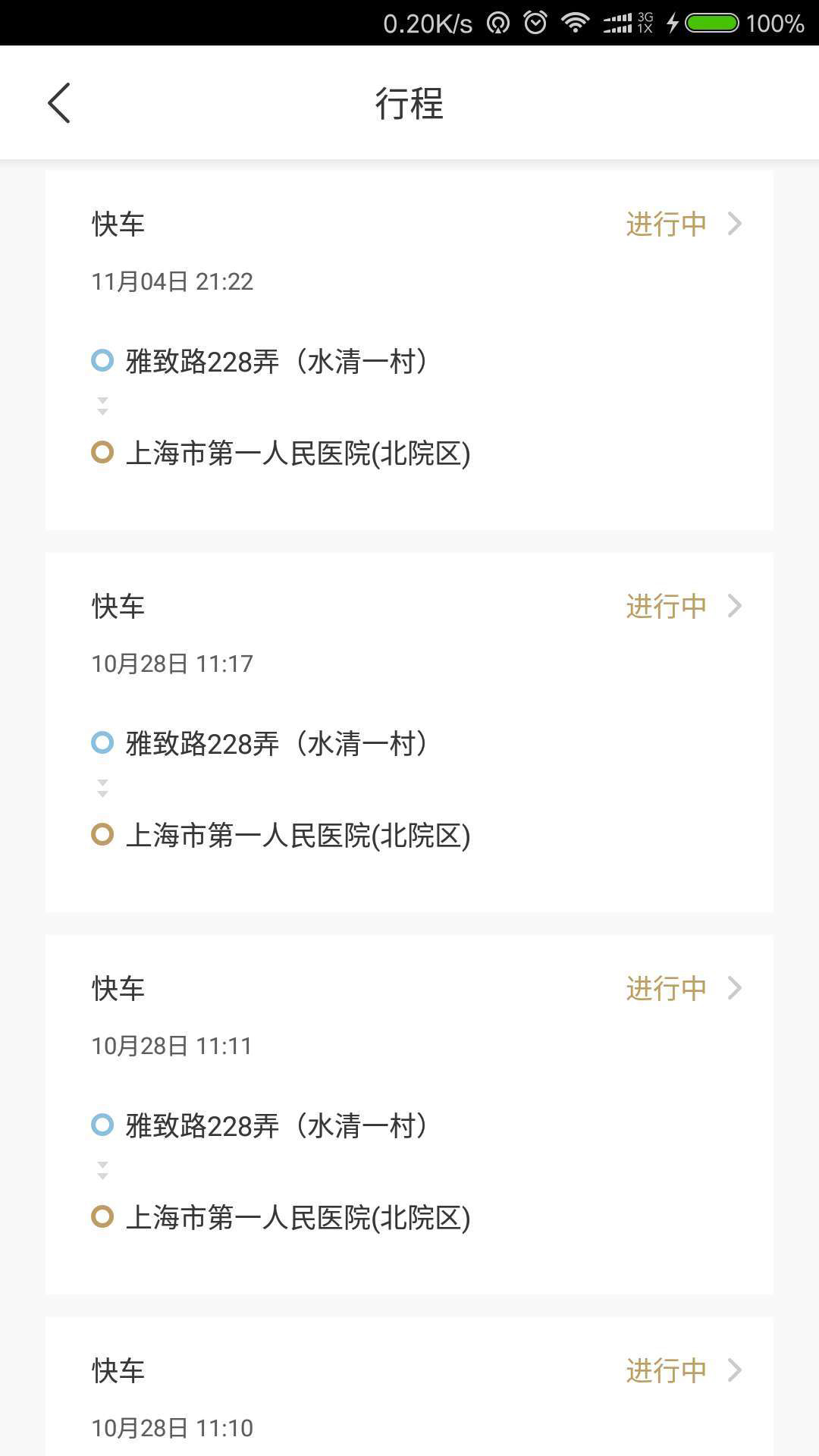This screenshot has height=1456, width=819.
Task: Expand the Oct 28 11:17 trip via its chevron
Action: click(x=733, y=606)
